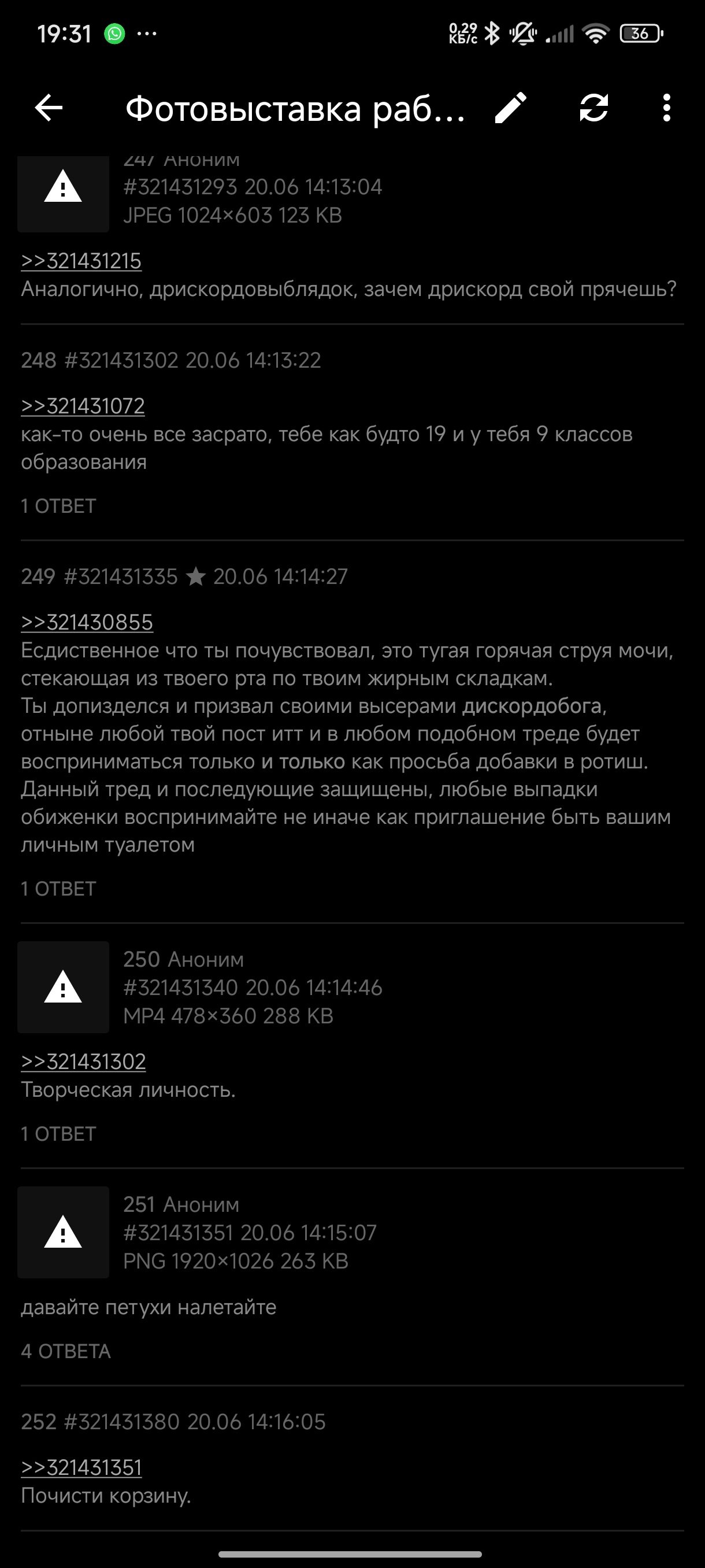This screenshot has width=705, height=1568.
Task: Follow the quote link >>321431215
Action: 81,261
